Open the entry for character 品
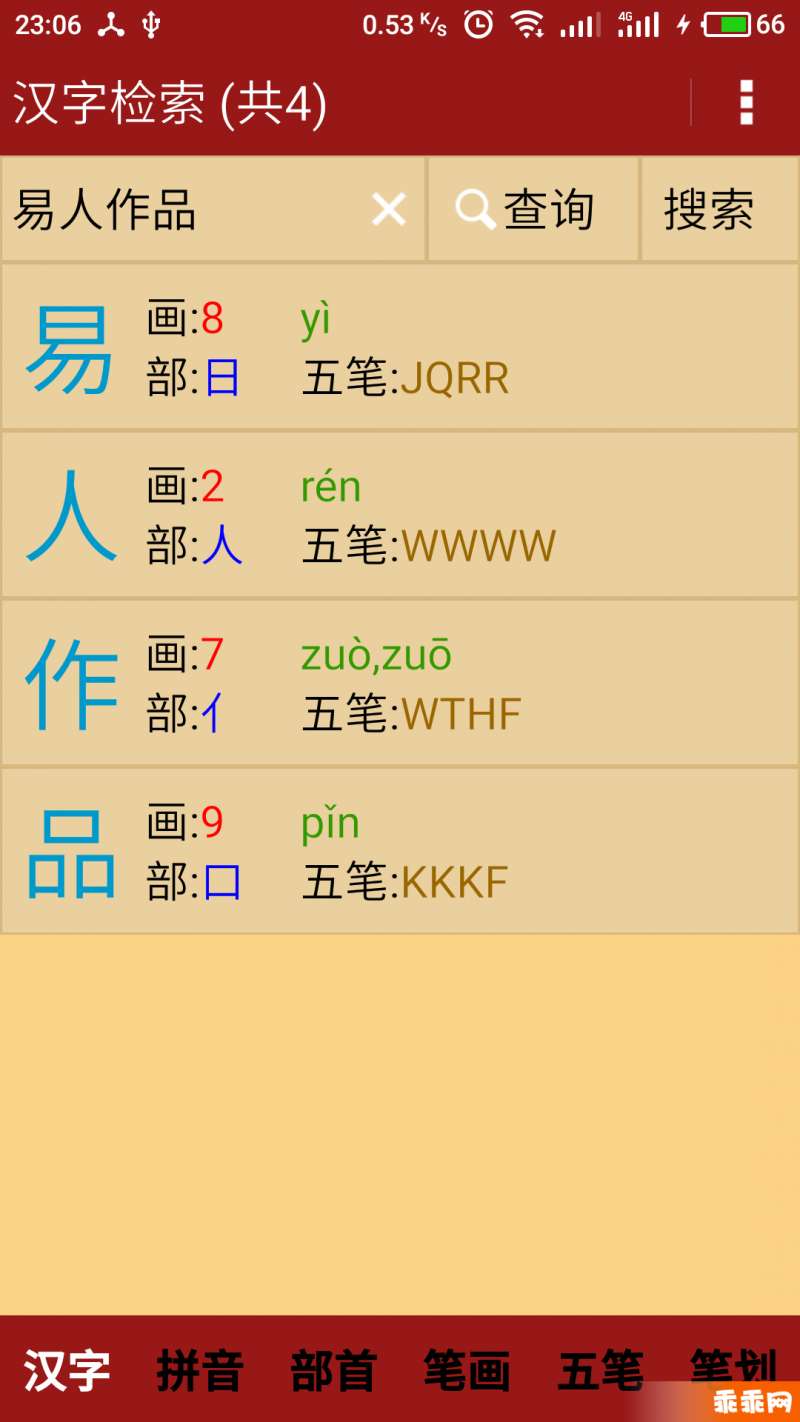 click(400, 852)
